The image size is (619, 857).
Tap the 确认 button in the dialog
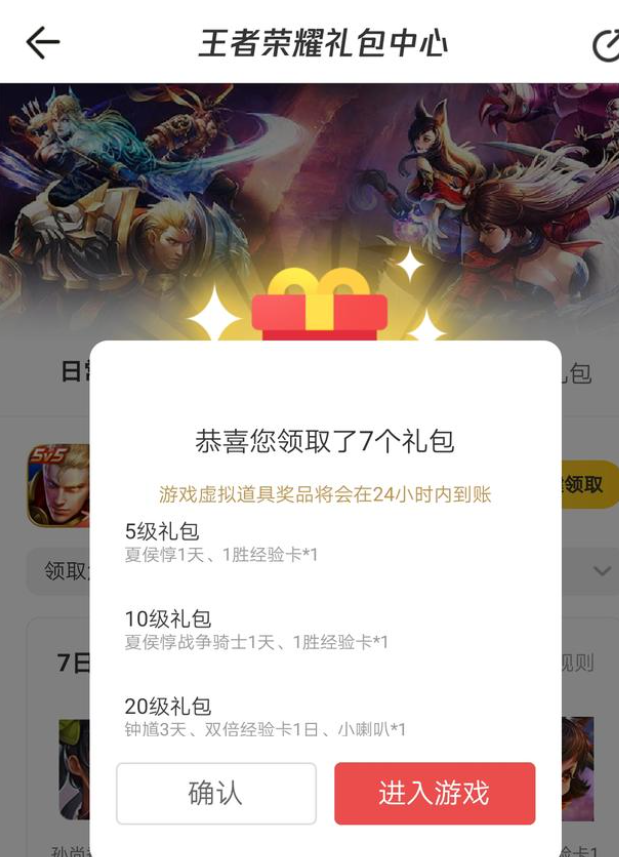point(216,794)
